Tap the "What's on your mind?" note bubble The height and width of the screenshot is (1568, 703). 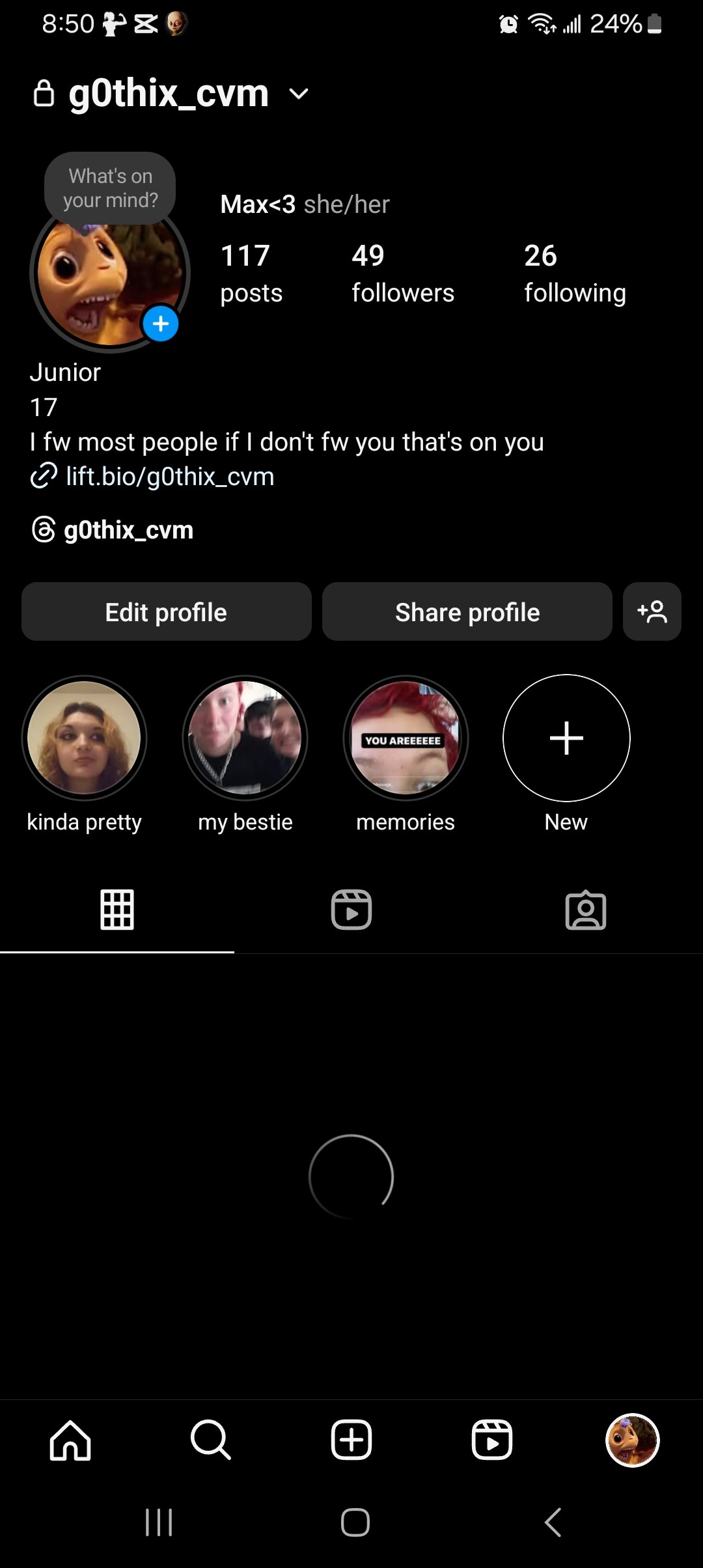click(x=110, y=188)
